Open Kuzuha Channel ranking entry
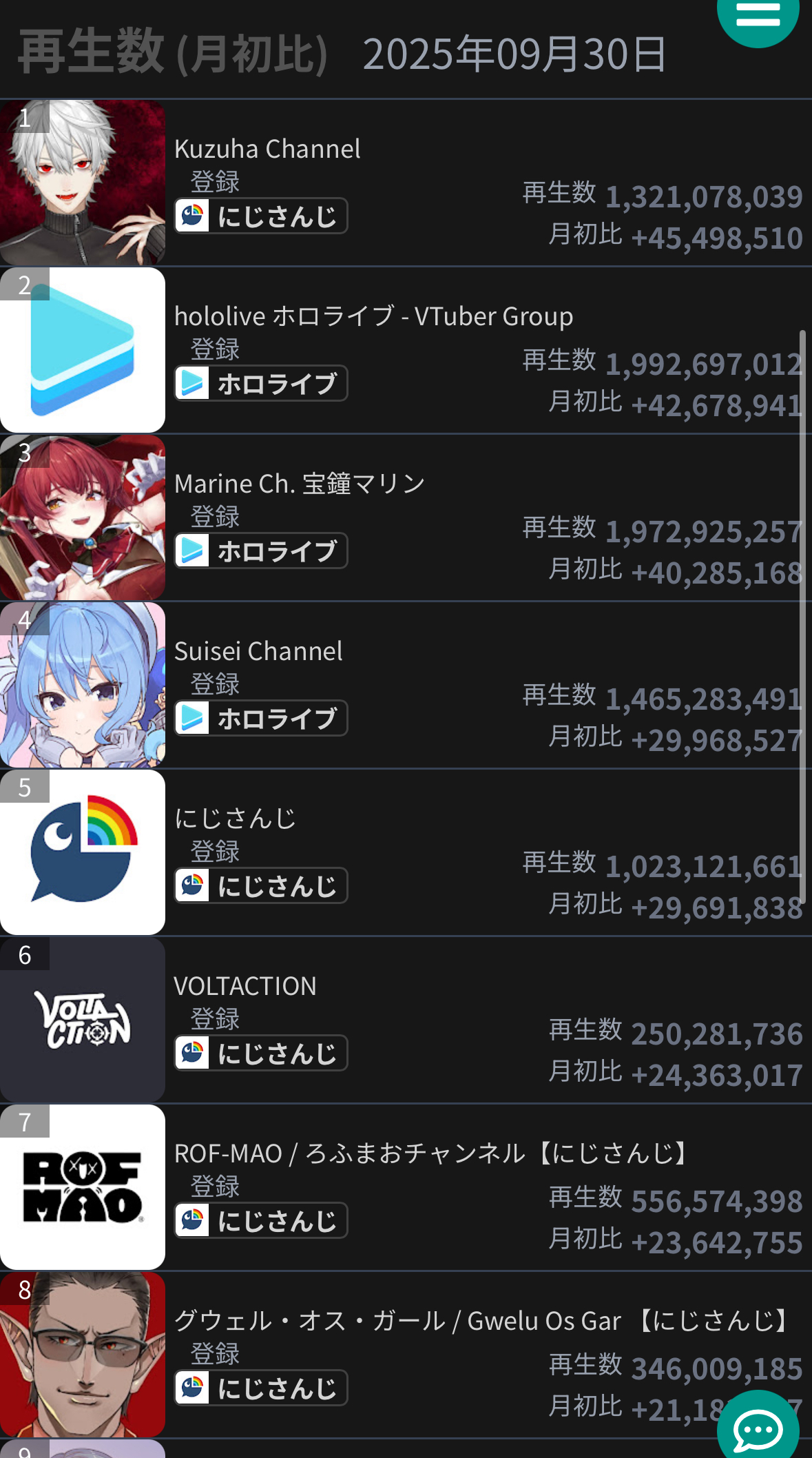The height and width of the screenshot is (1458, 812). 267,149
